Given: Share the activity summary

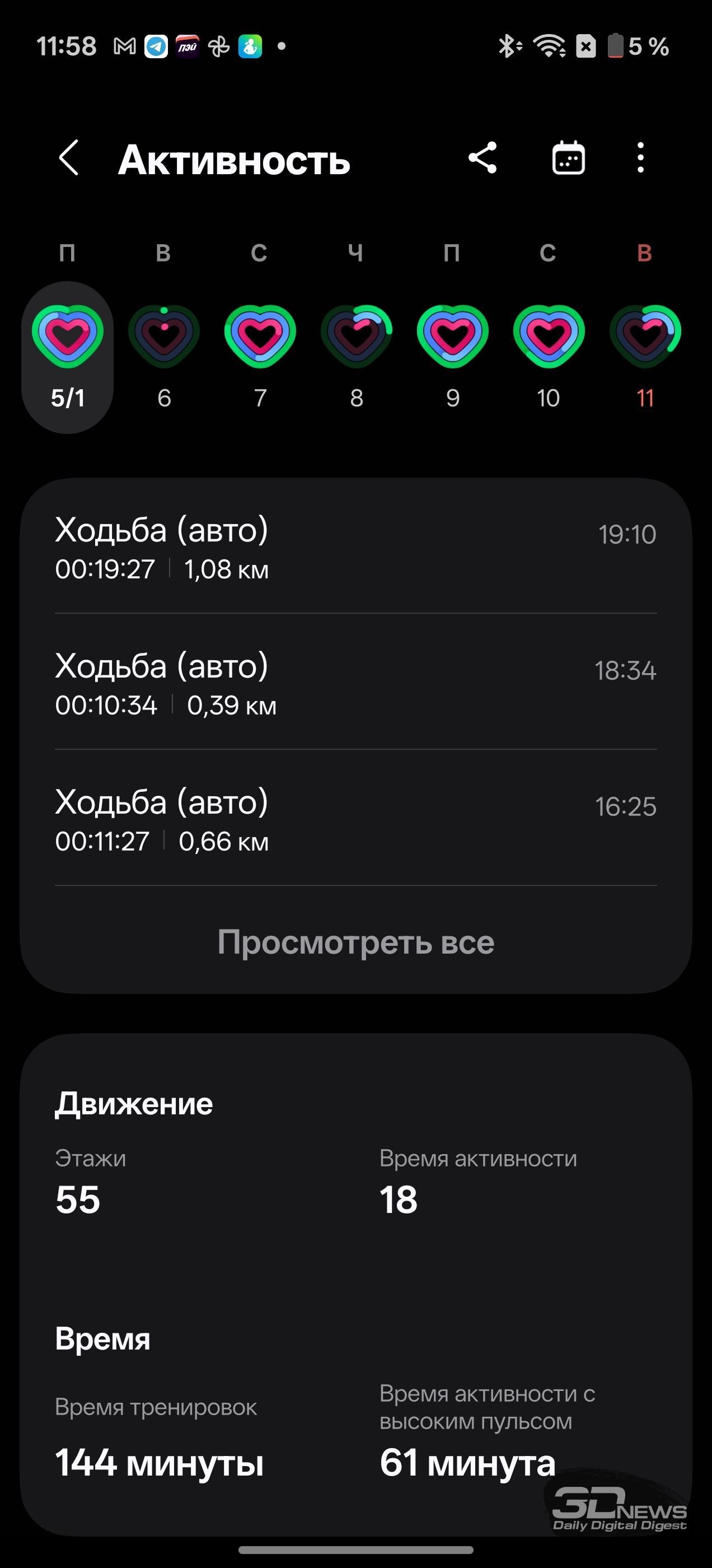Looking at the screenshot, I should [483, 158].
